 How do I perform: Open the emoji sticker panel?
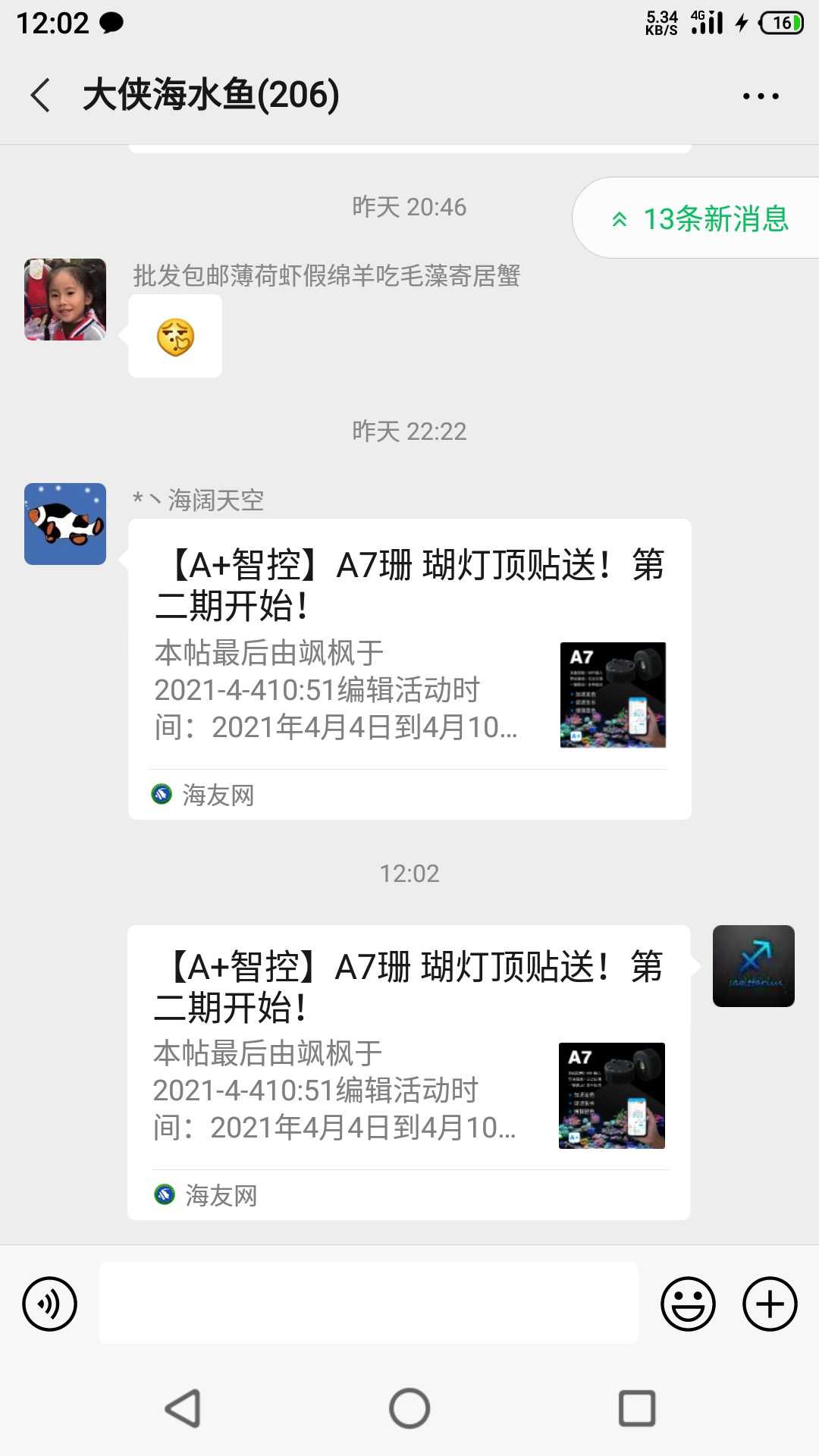pos(688,1304)
